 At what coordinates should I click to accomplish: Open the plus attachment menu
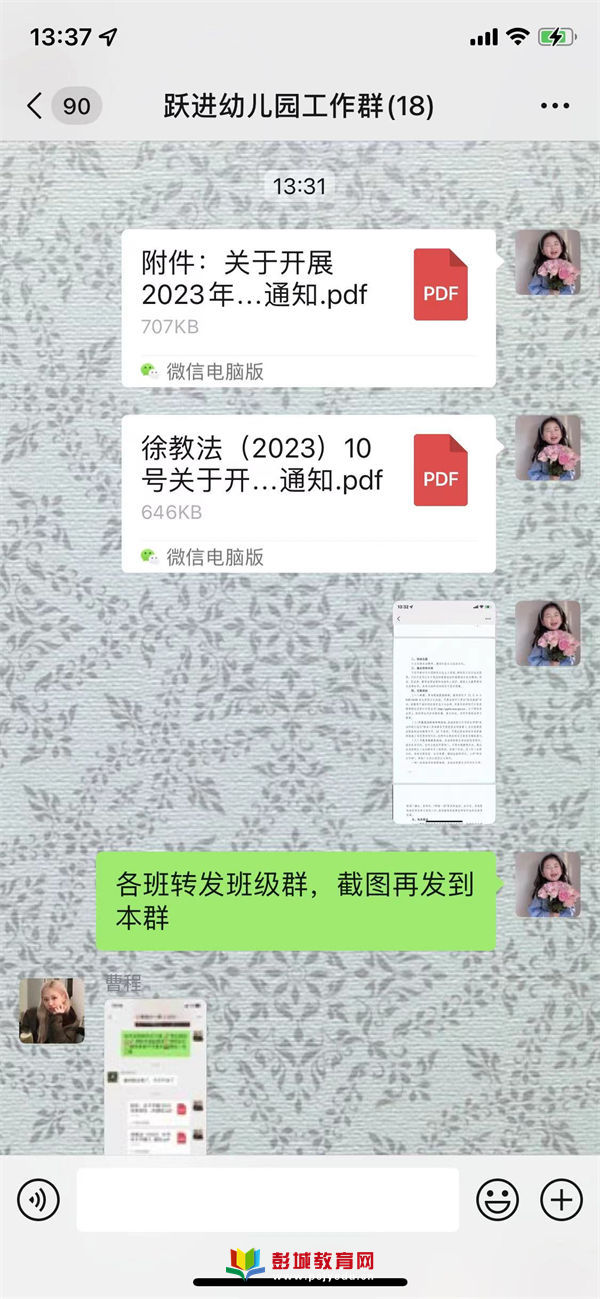point(561,1199)
